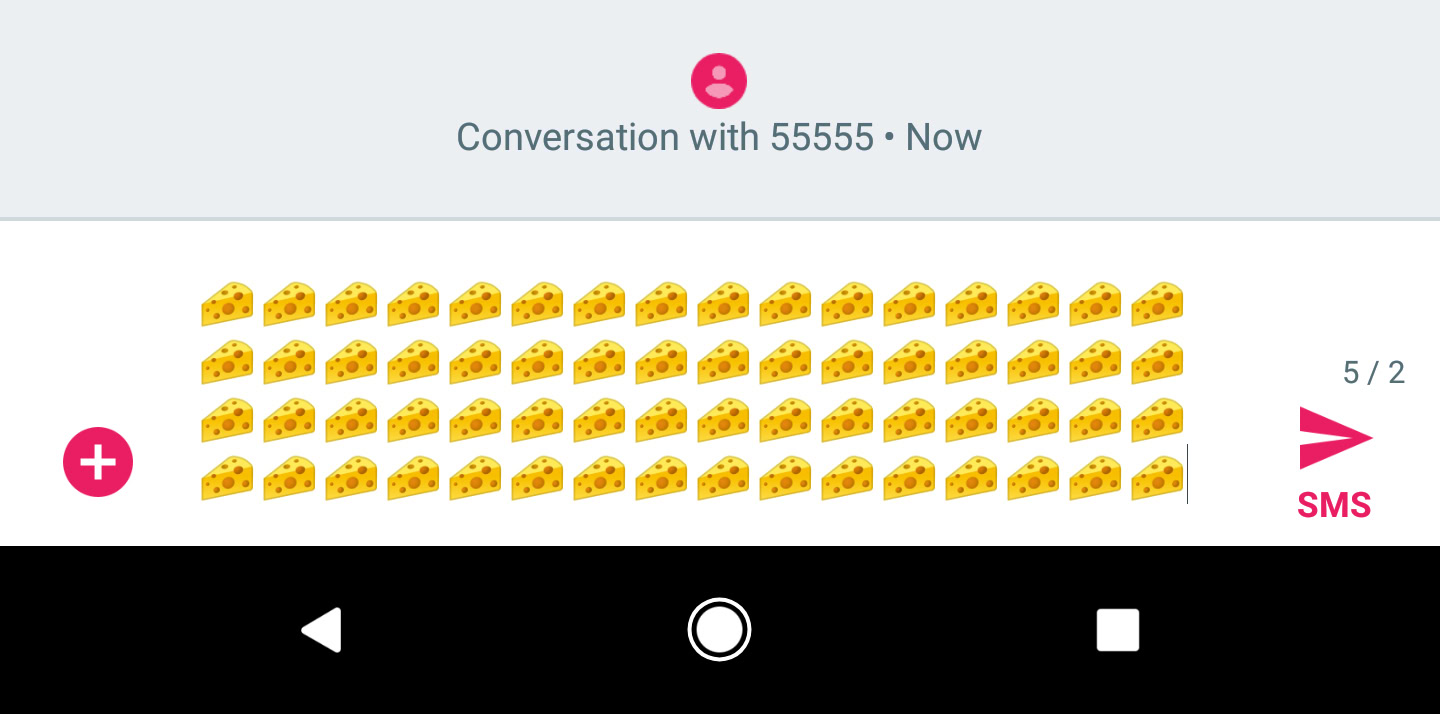The image size is (1440, 714).
Task: Focus the cheese emoji message field
Action: 692,390
